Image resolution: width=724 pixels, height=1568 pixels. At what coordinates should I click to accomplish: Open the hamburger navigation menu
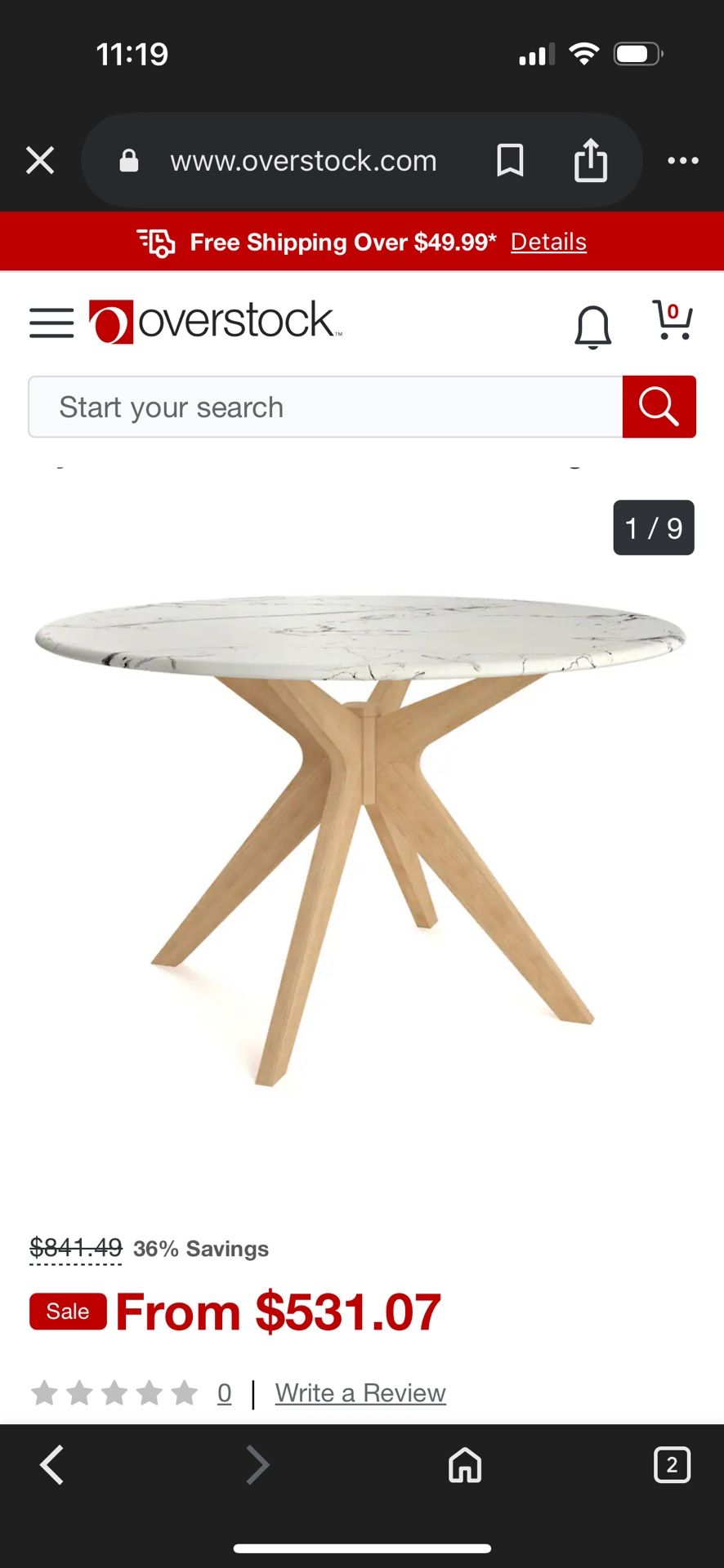click(x=51, y=323)
